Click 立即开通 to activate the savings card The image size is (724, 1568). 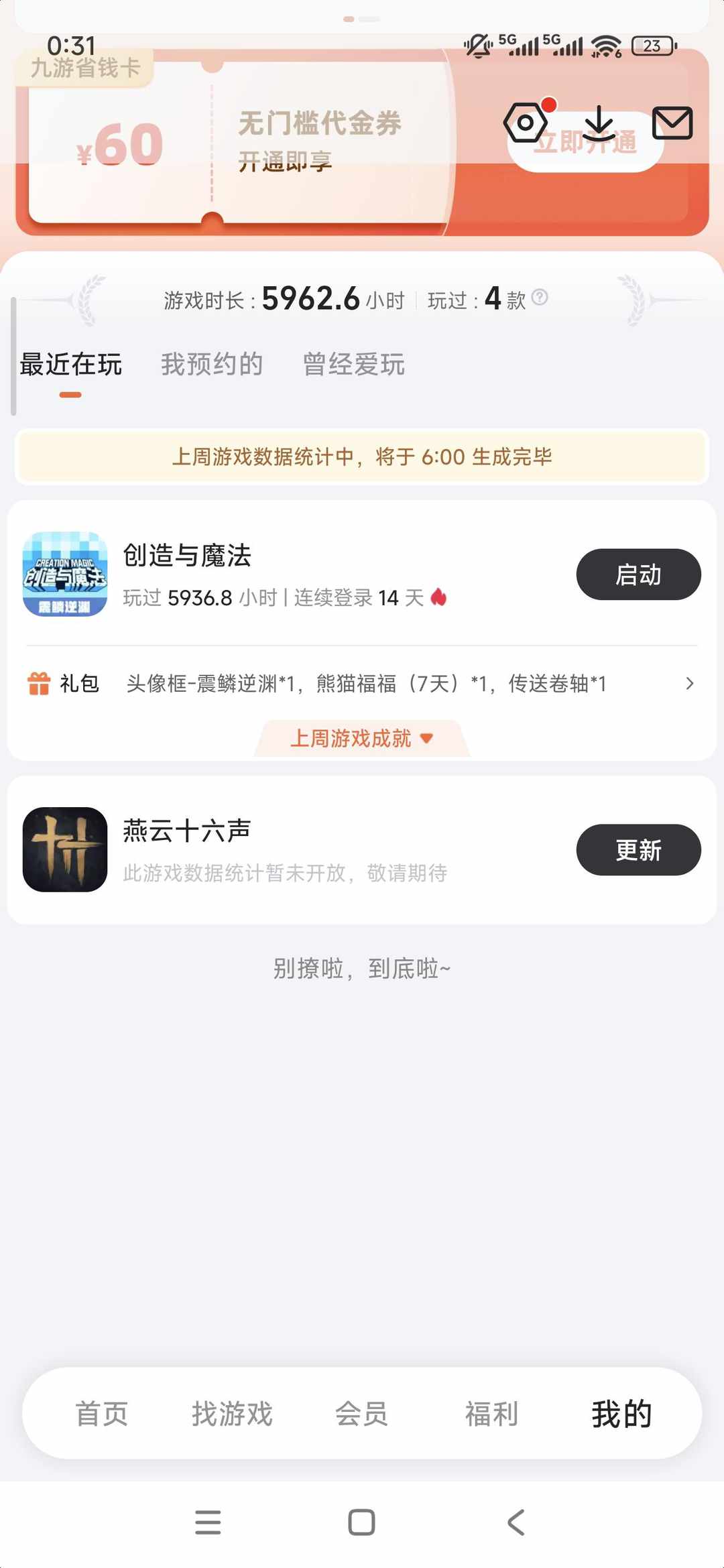tap(585, 142)
